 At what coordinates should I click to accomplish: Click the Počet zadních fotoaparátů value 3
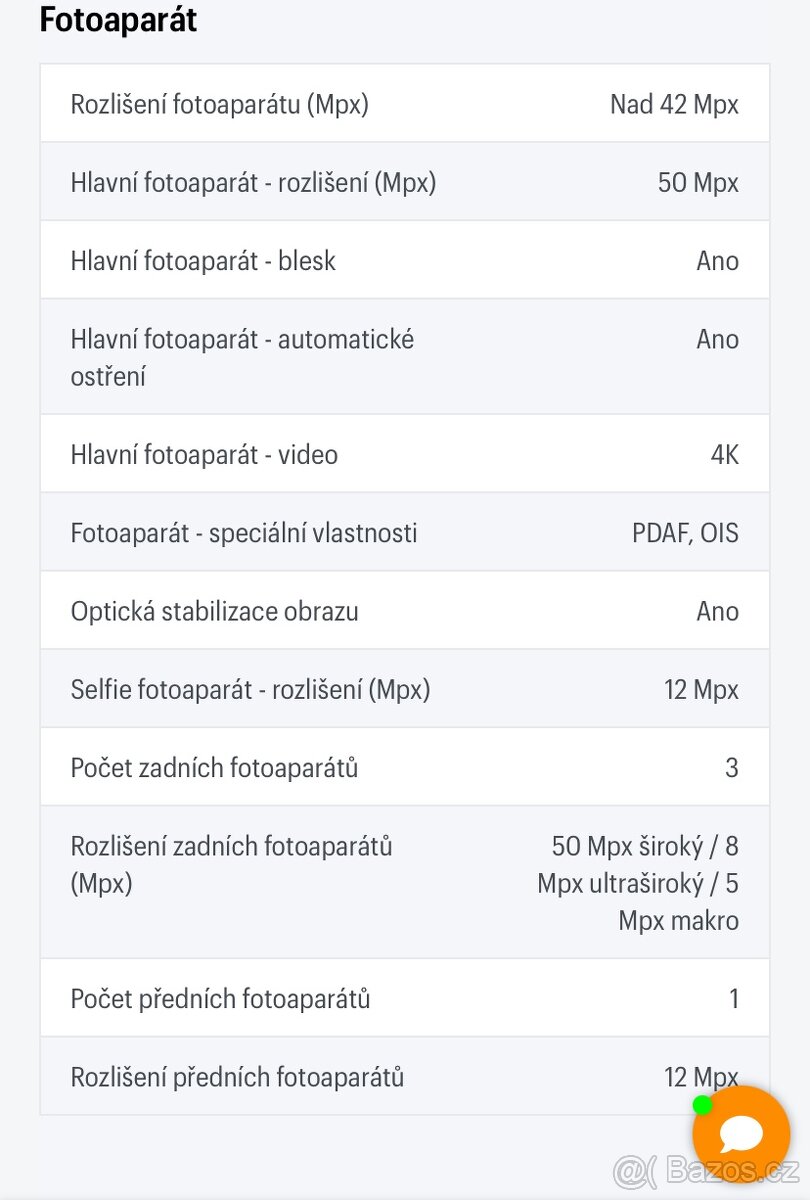click(x=732, y=767)
